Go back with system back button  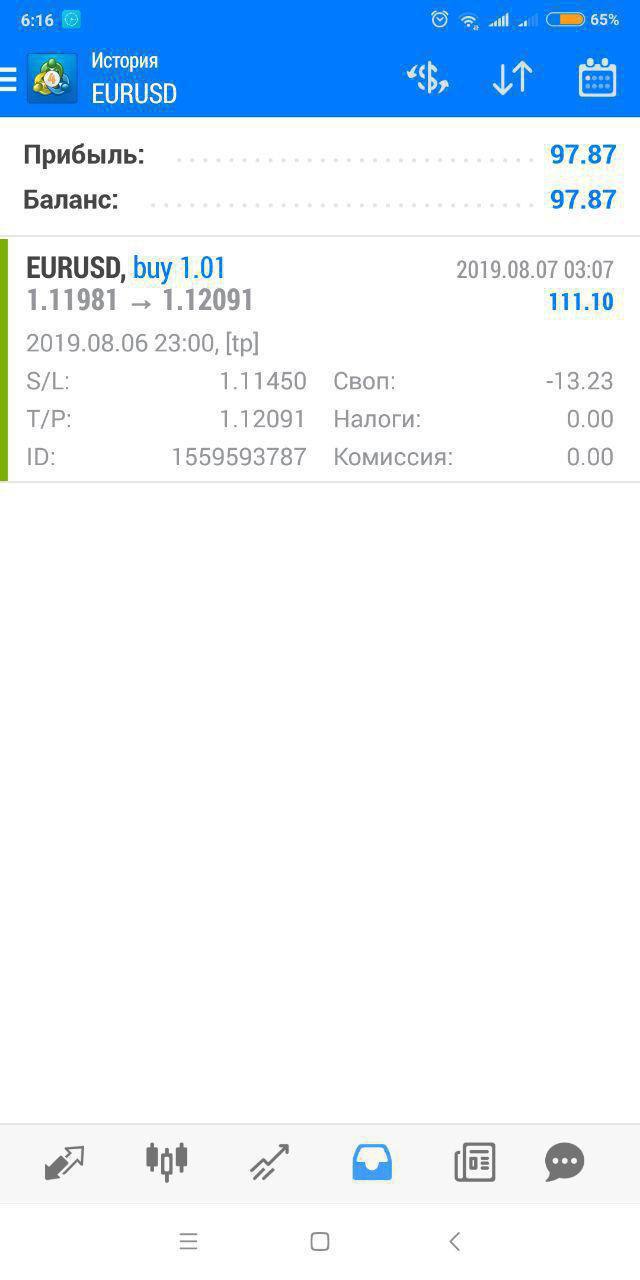coord(454,1242)
